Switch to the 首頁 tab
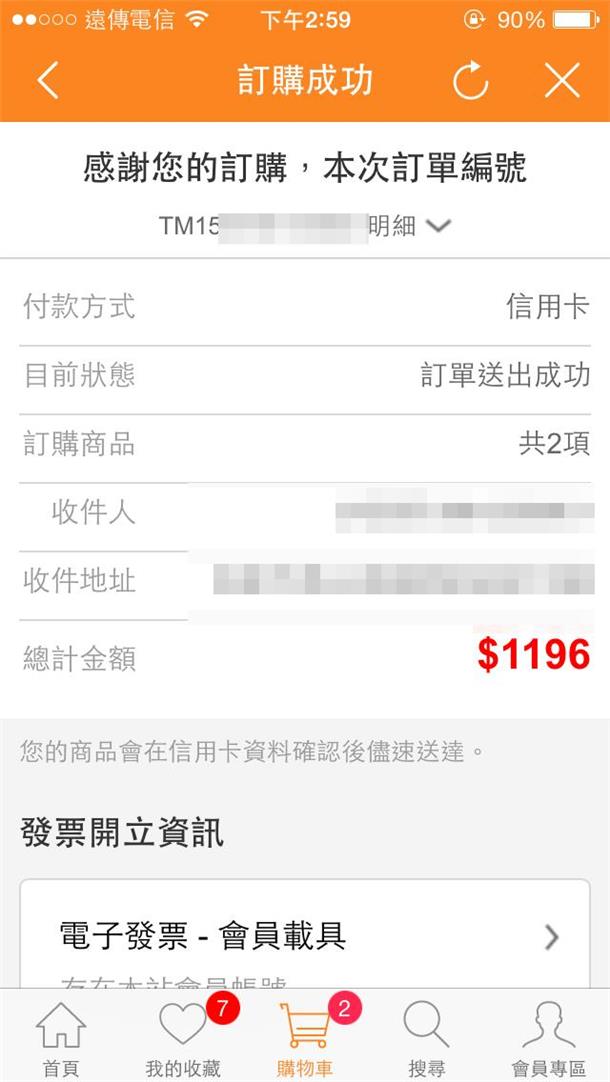 click(x=60, y=1038)
